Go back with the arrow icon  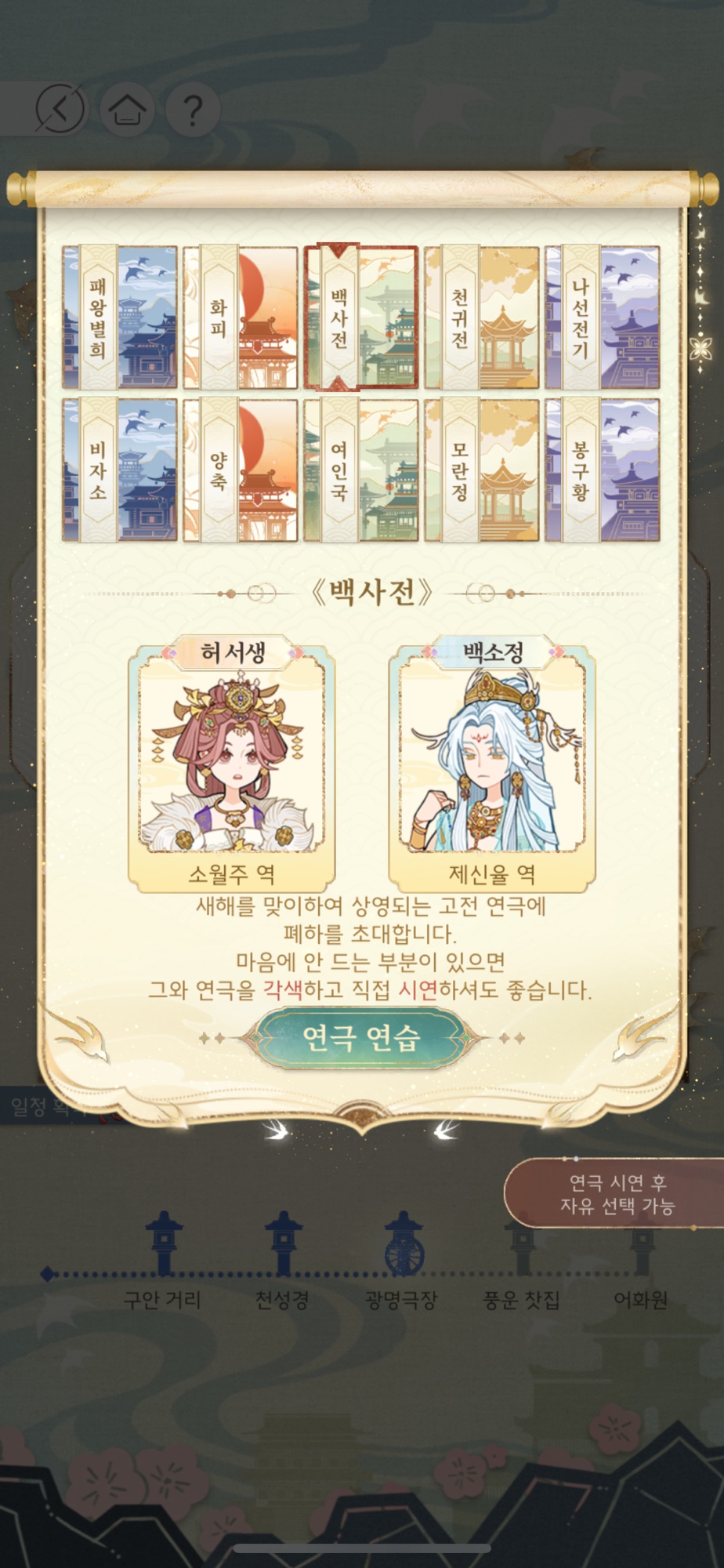tap(60, 108)
